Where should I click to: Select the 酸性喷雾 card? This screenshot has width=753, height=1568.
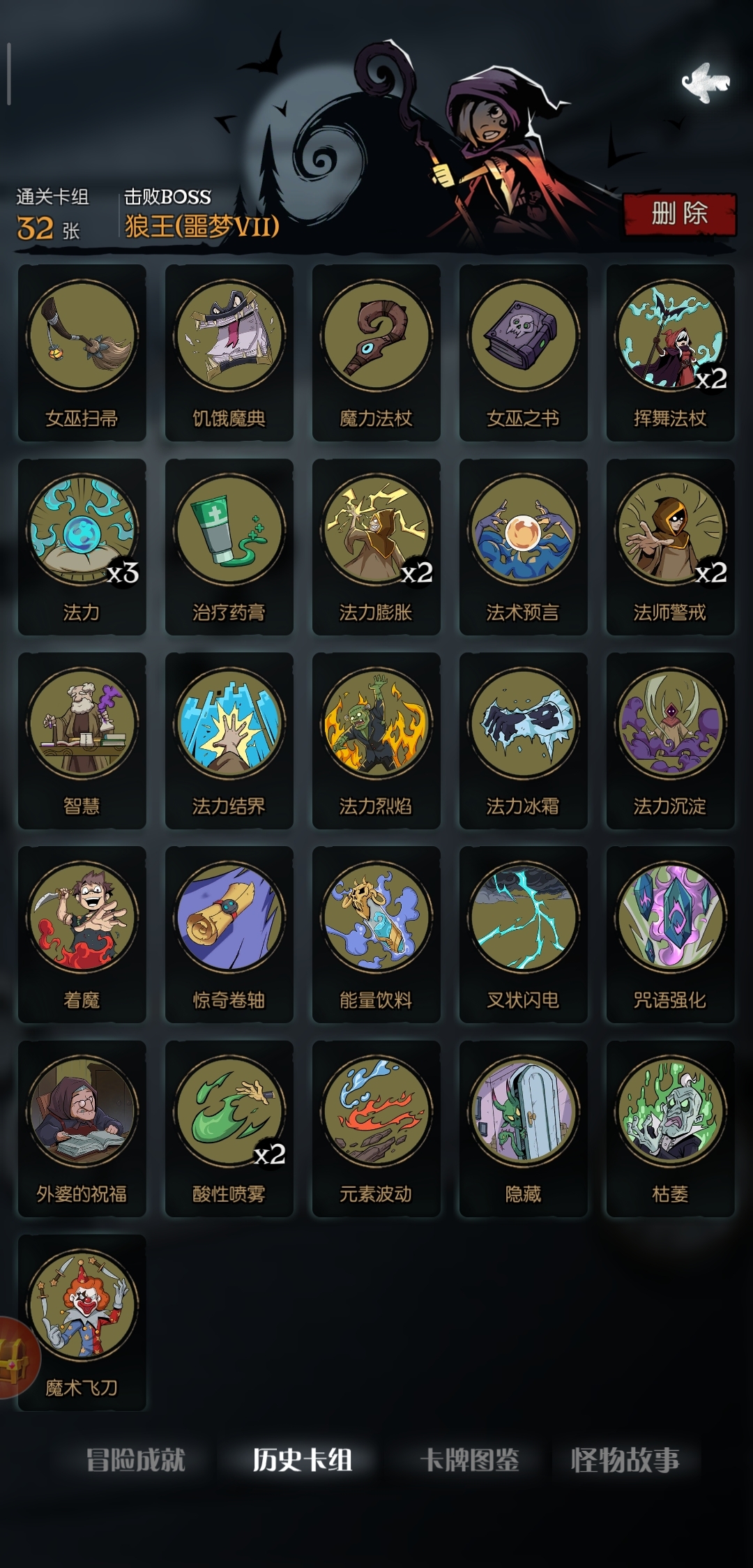229,1128
